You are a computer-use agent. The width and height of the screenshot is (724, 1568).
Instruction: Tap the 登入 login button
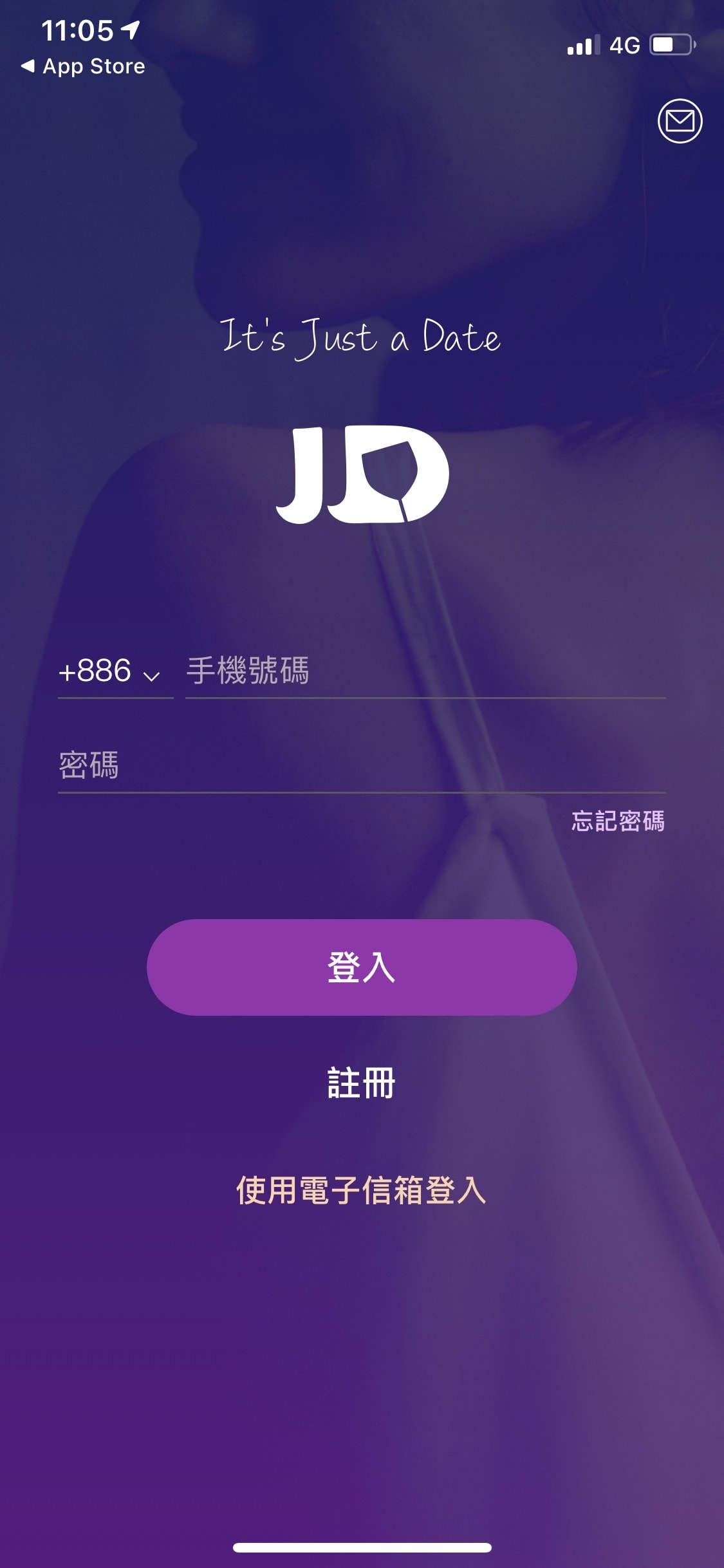pos(362,967)
